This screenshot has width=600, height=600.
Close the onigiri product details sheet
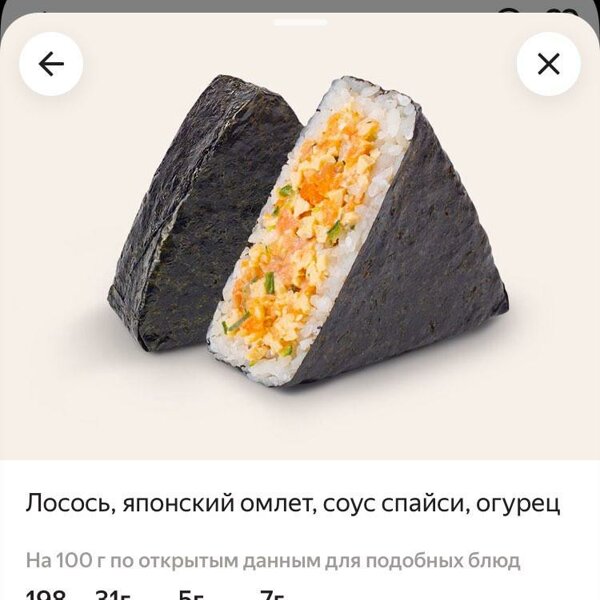[x=548, y=64]
